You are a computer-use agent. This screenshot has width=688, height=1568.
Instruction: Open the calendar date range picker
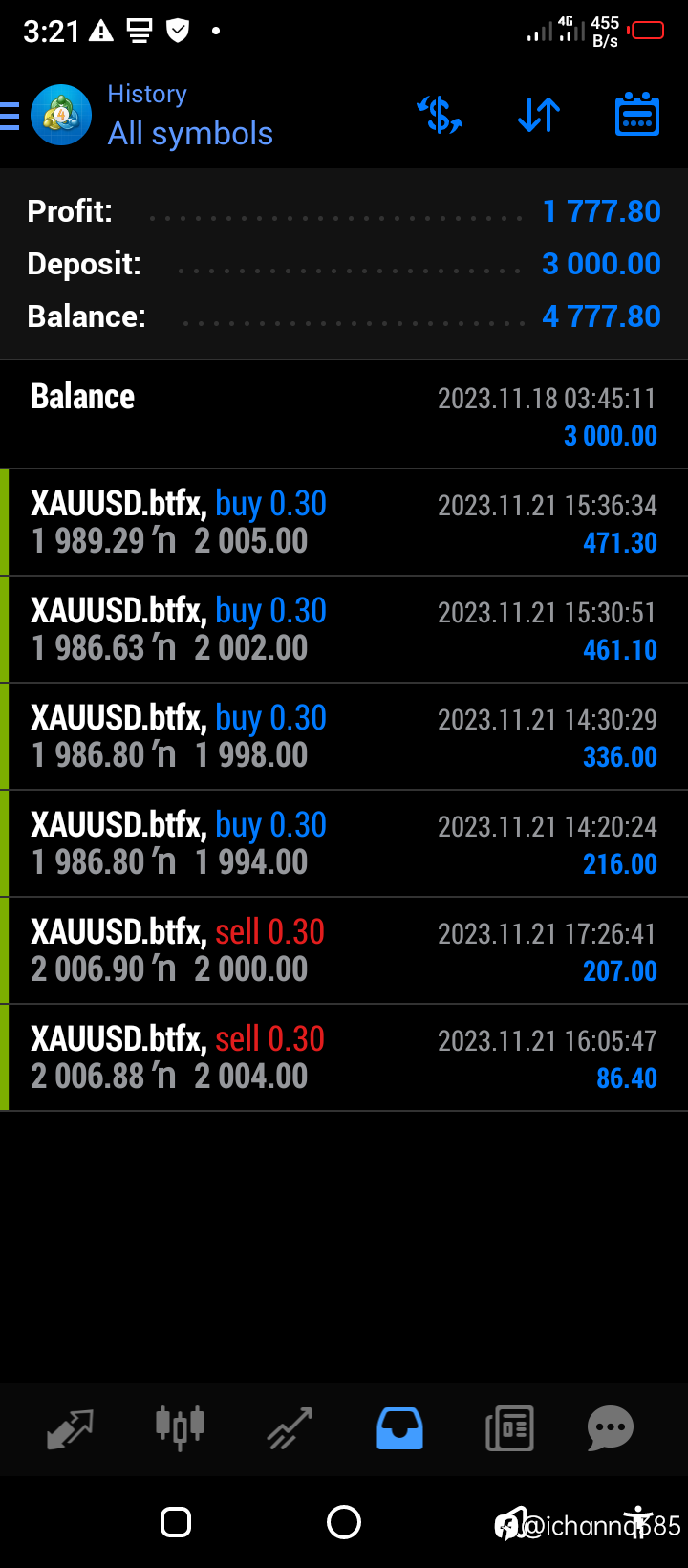637,115
